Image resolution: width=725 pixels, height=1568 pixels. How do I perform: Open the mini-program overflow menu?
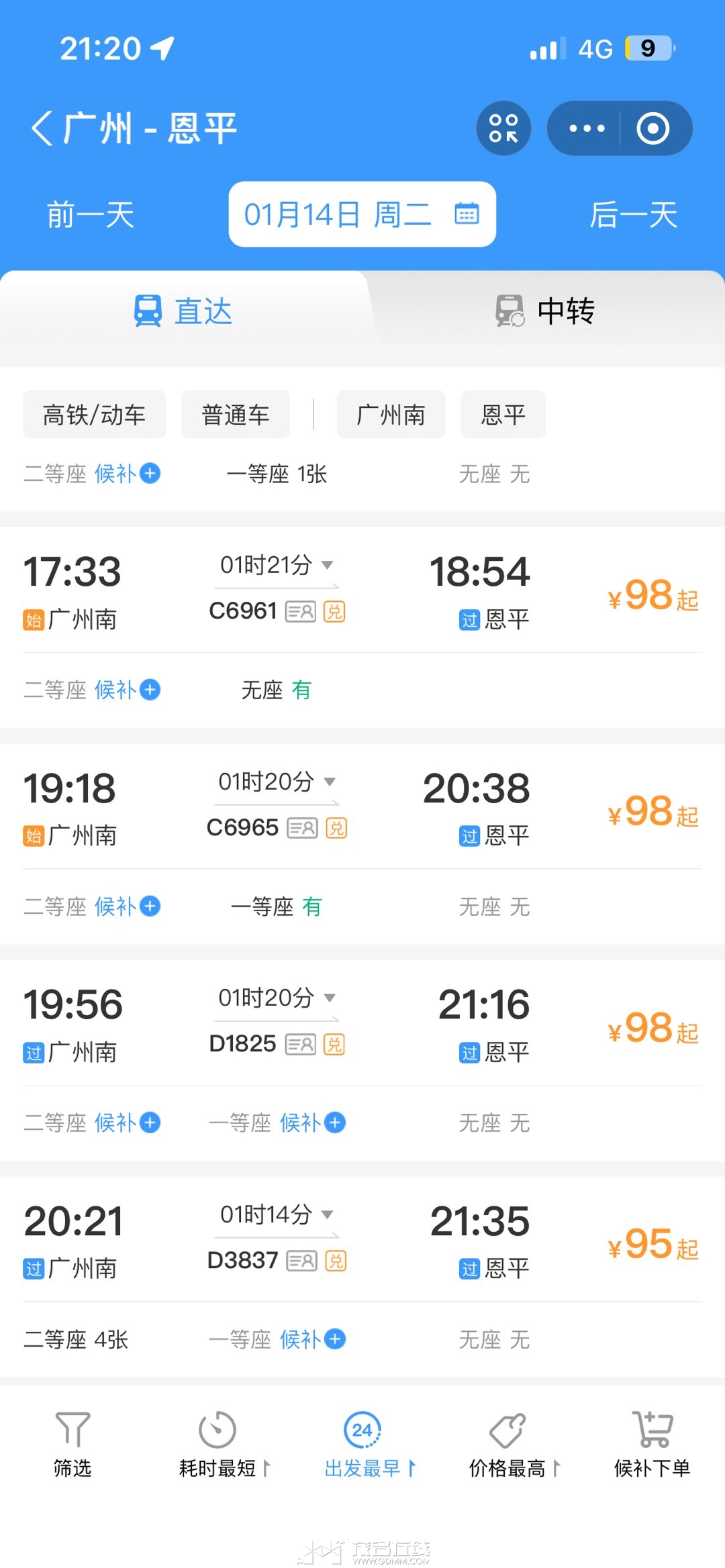point(586,128)
